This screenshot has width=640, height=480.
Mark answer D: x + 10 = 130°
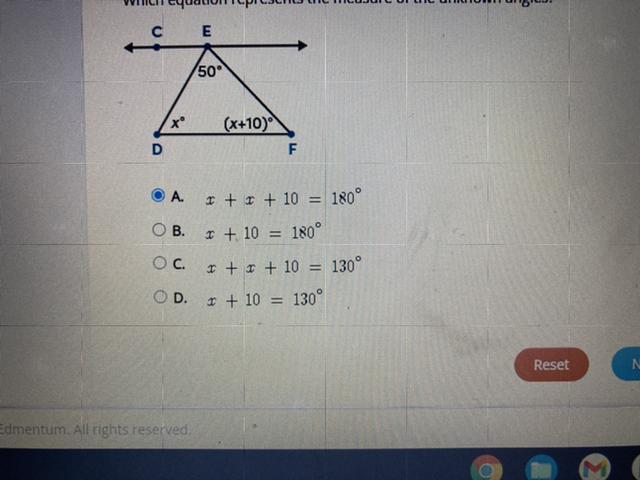coord(158,297)
